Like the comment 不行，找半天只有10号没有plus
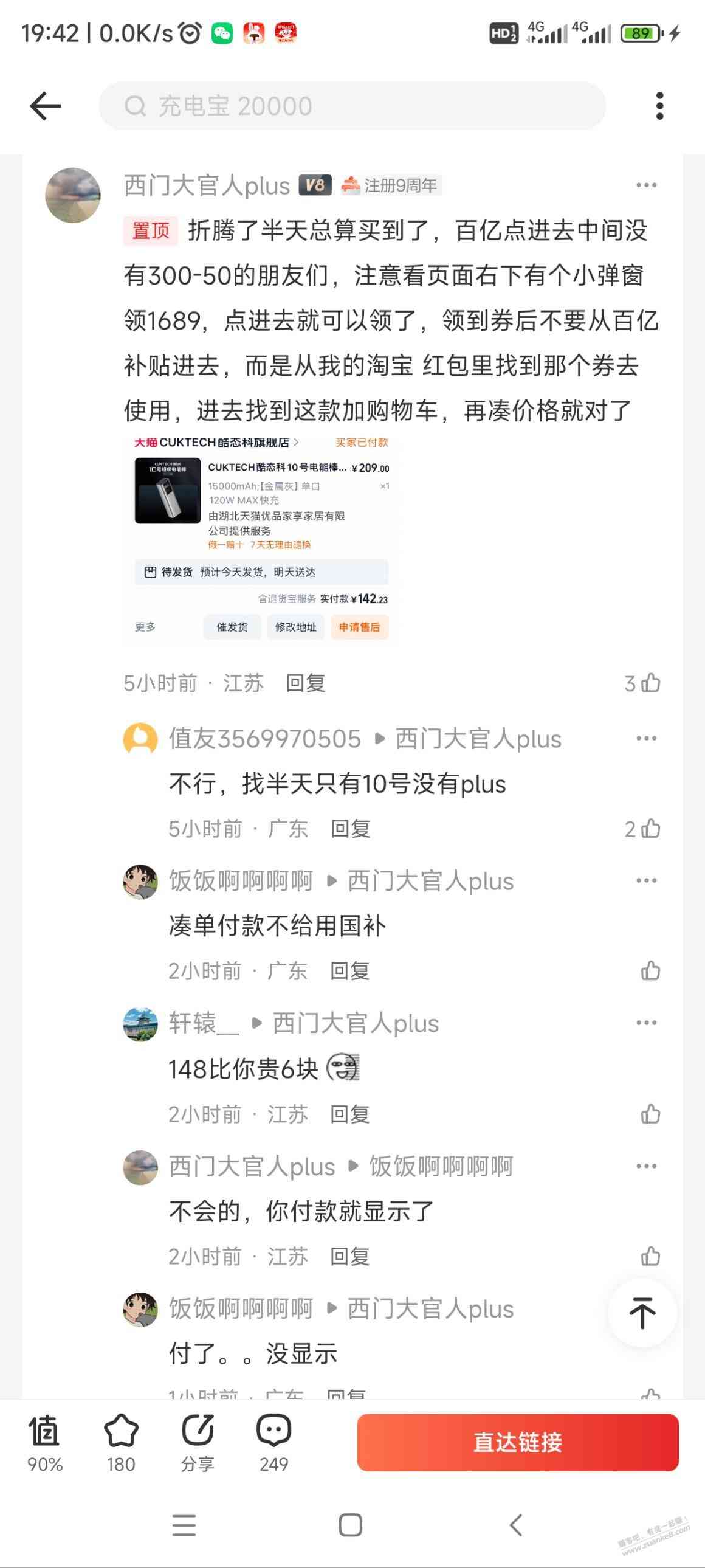Viewport: 705px width, 1568px height. (650, 829)
